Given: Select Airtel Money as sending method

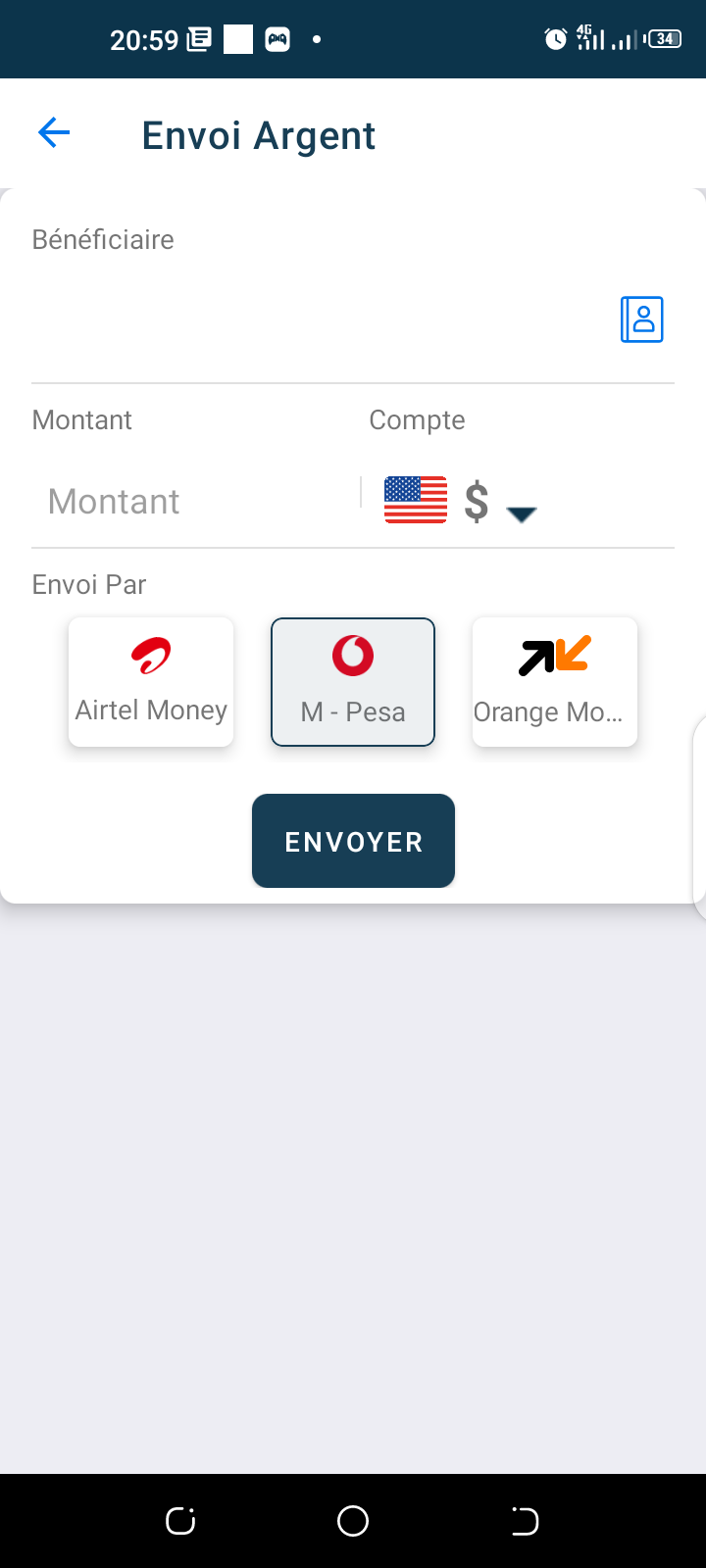Looking at the screenshot, I should [151, 682].
